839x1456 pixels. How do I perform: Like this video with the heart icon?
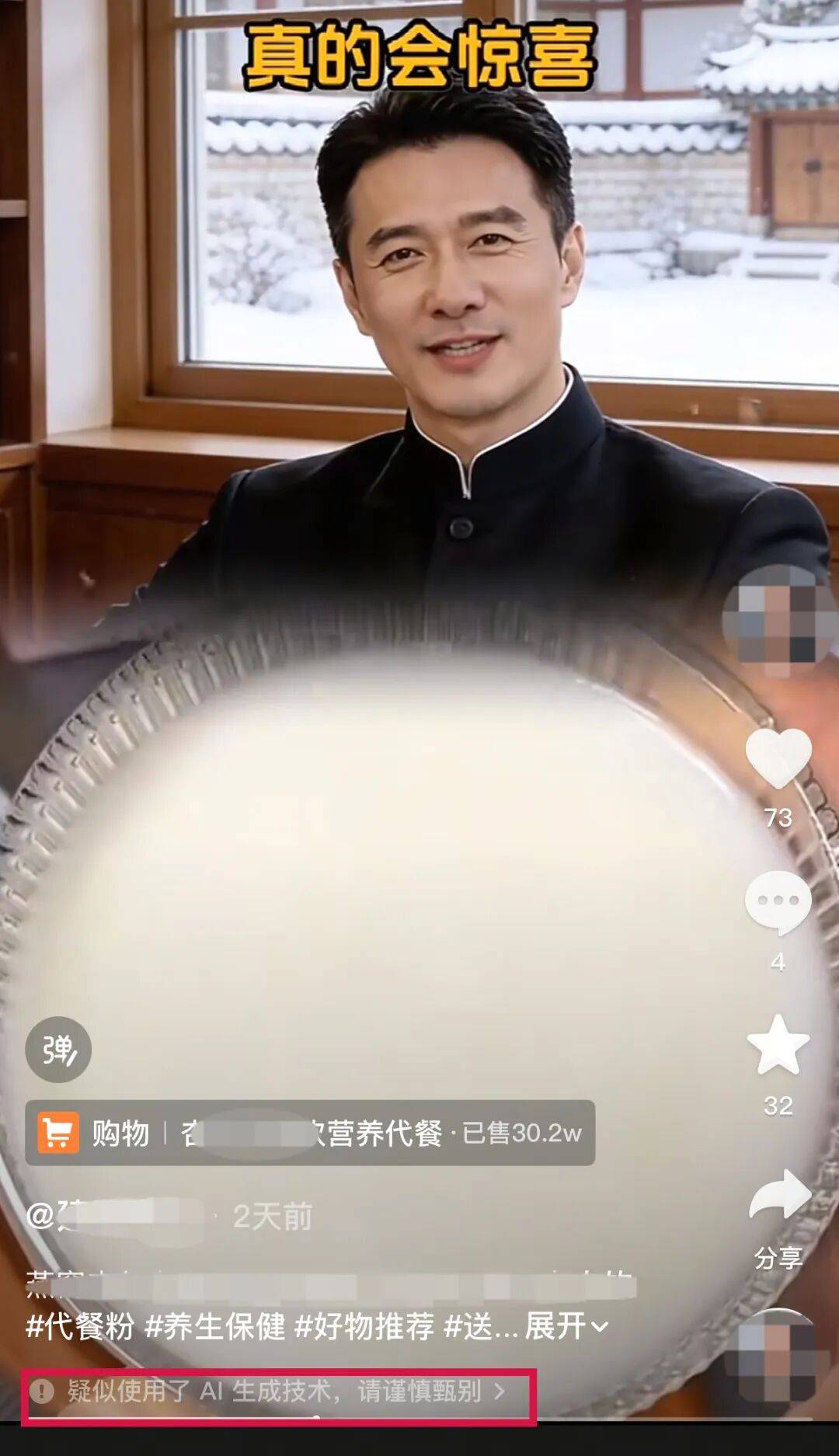(778, 759)
